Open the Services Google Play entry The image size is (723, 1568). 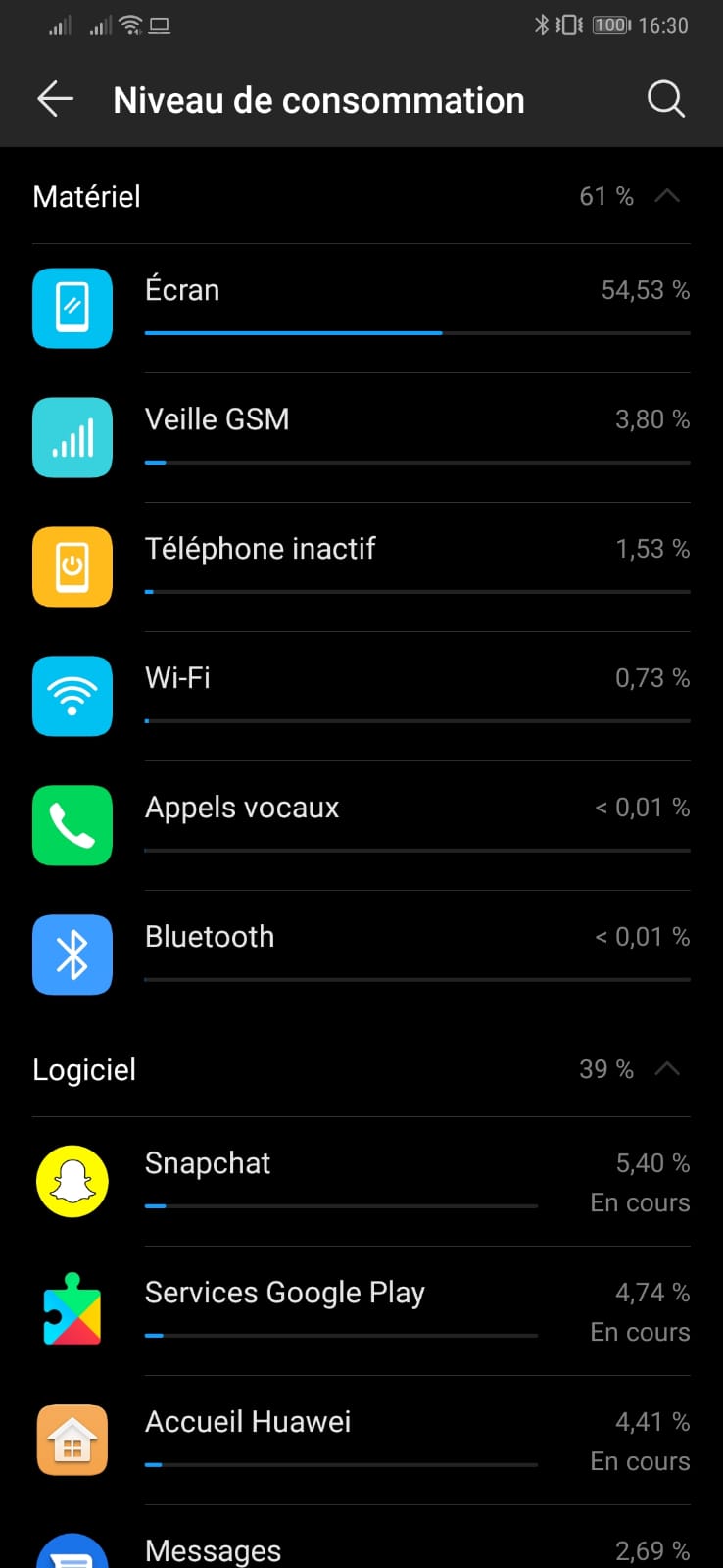pos(361,1310)
